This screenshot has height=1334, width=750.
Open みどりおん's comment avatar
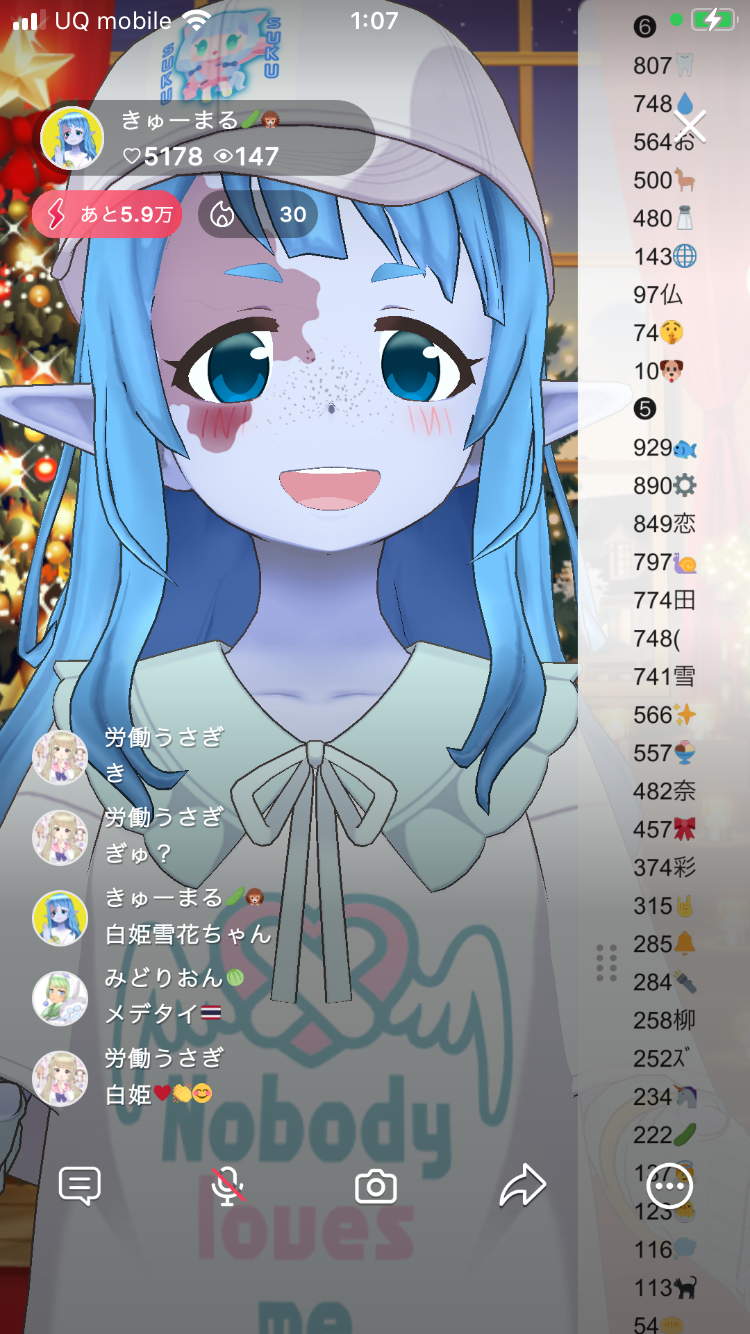pos(60,997)
